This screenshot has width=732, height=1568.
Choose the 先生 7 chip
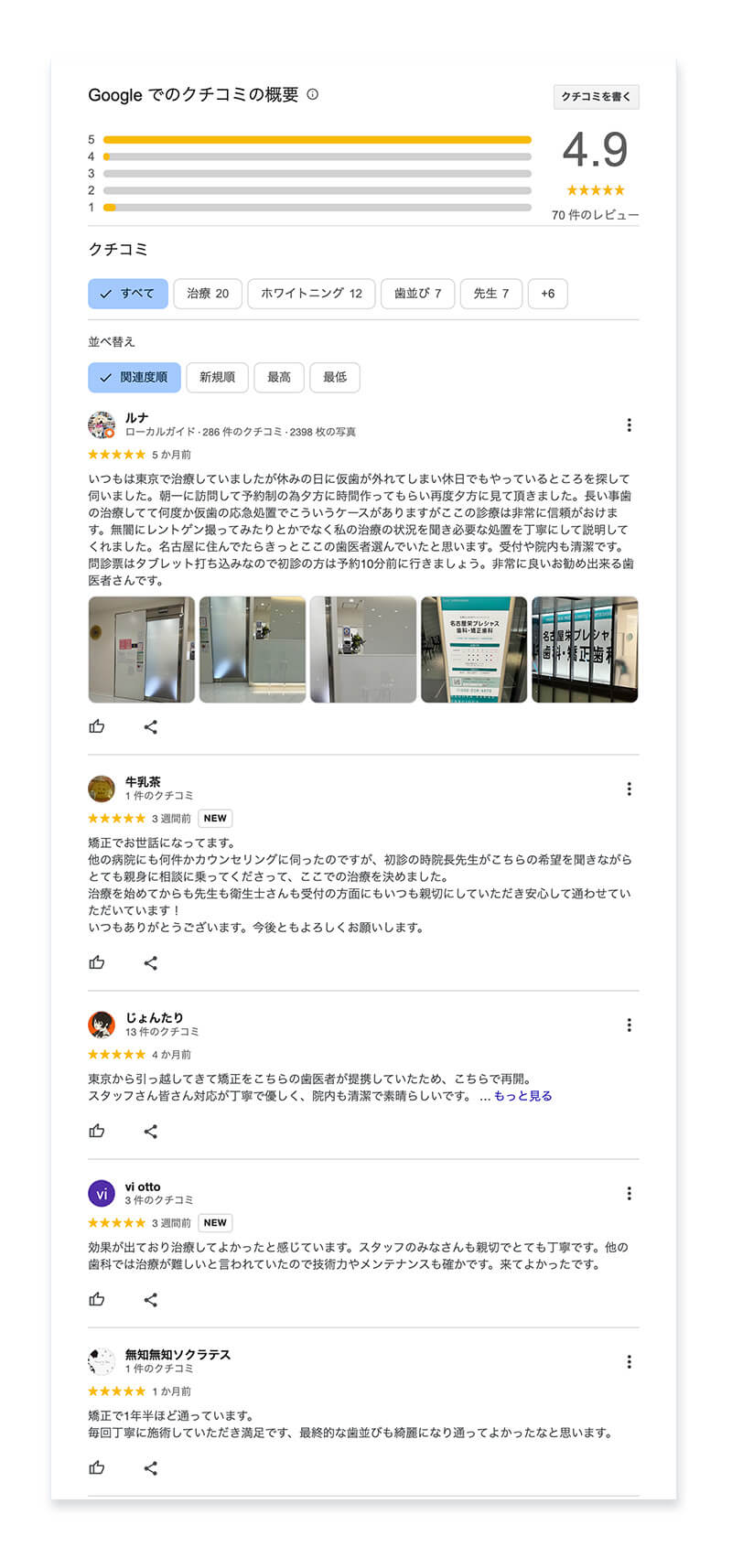(x=491, y=294)
